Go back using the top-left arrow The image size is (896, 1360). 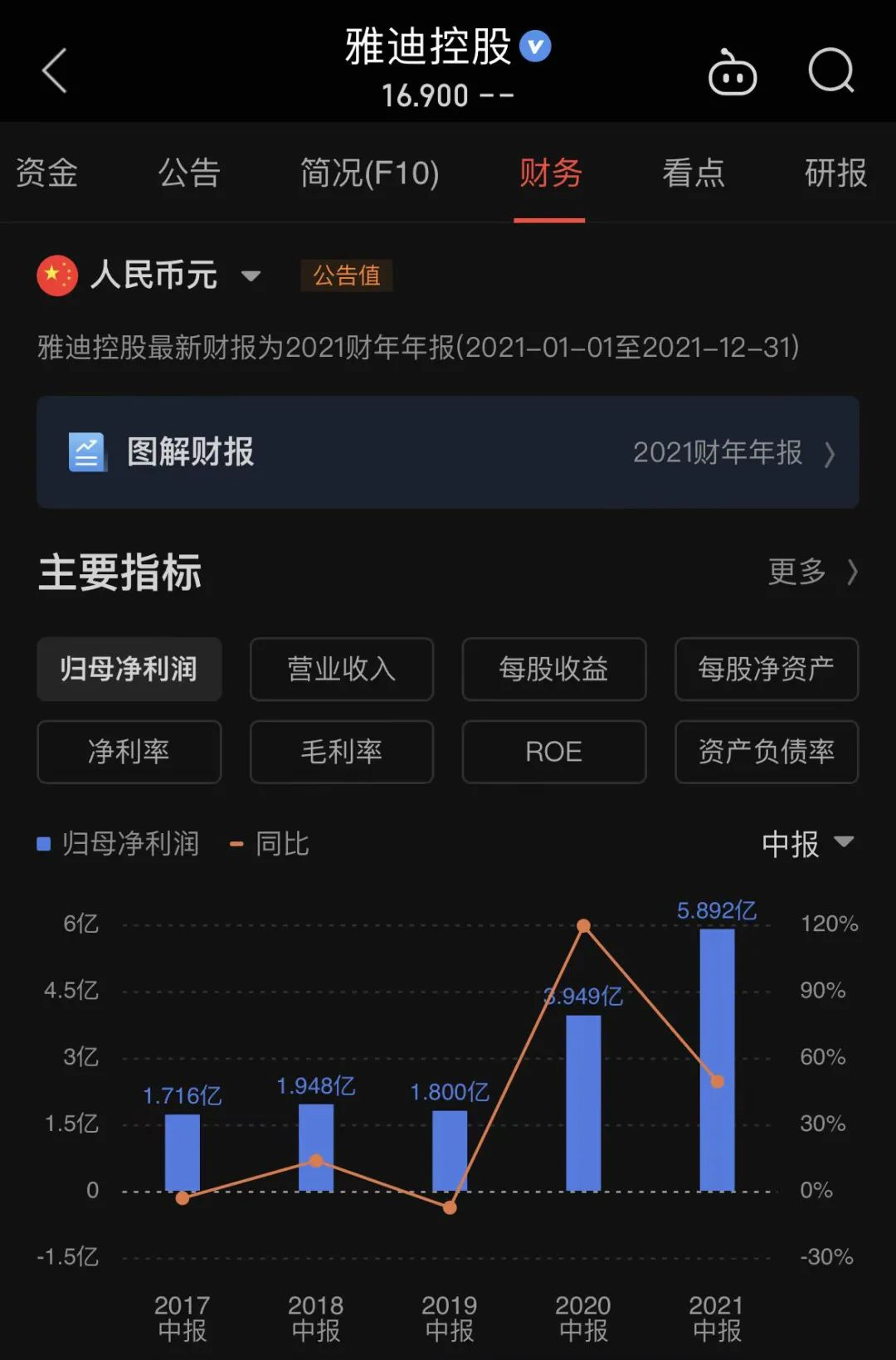click(55, 71)
